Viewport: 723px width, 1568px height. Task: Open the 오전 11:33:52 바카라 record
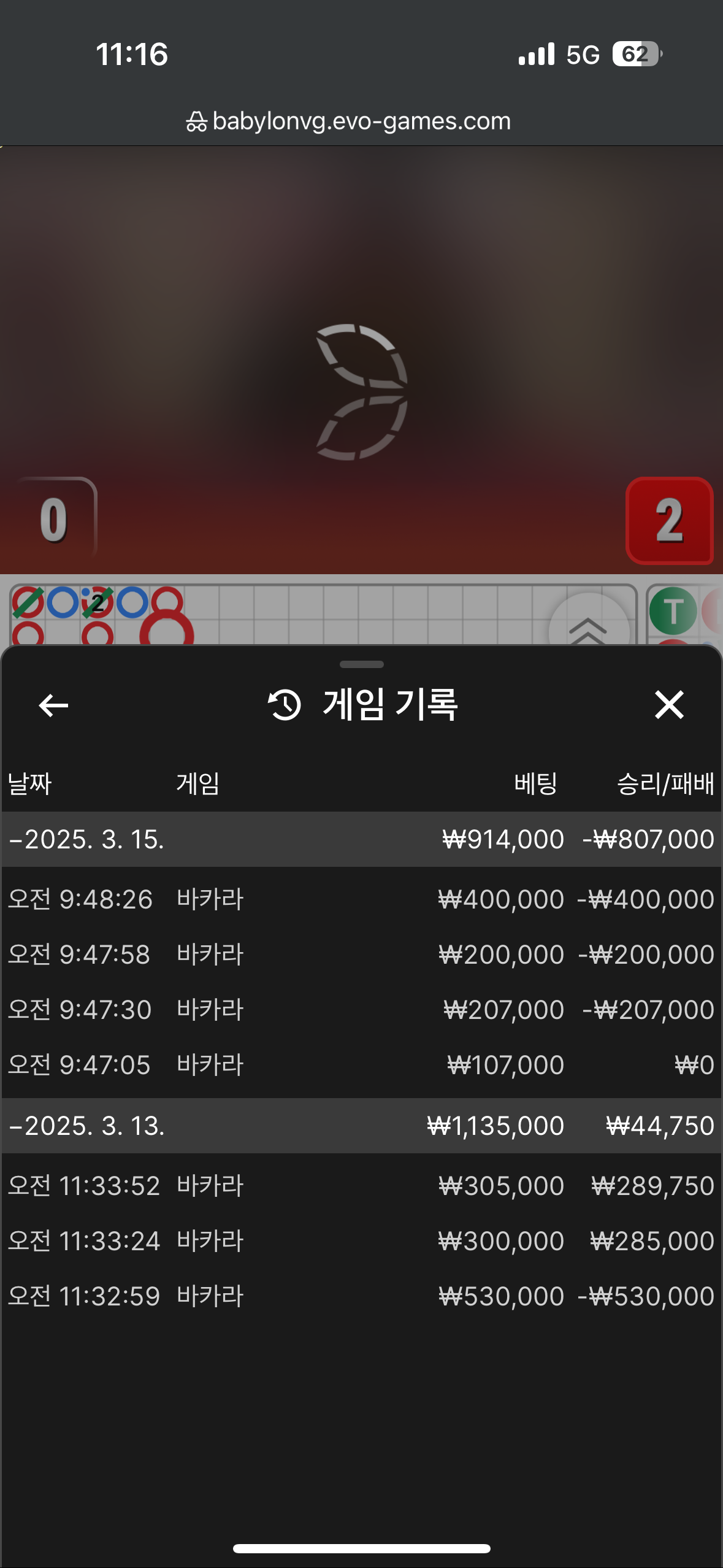coord(361,1186)
